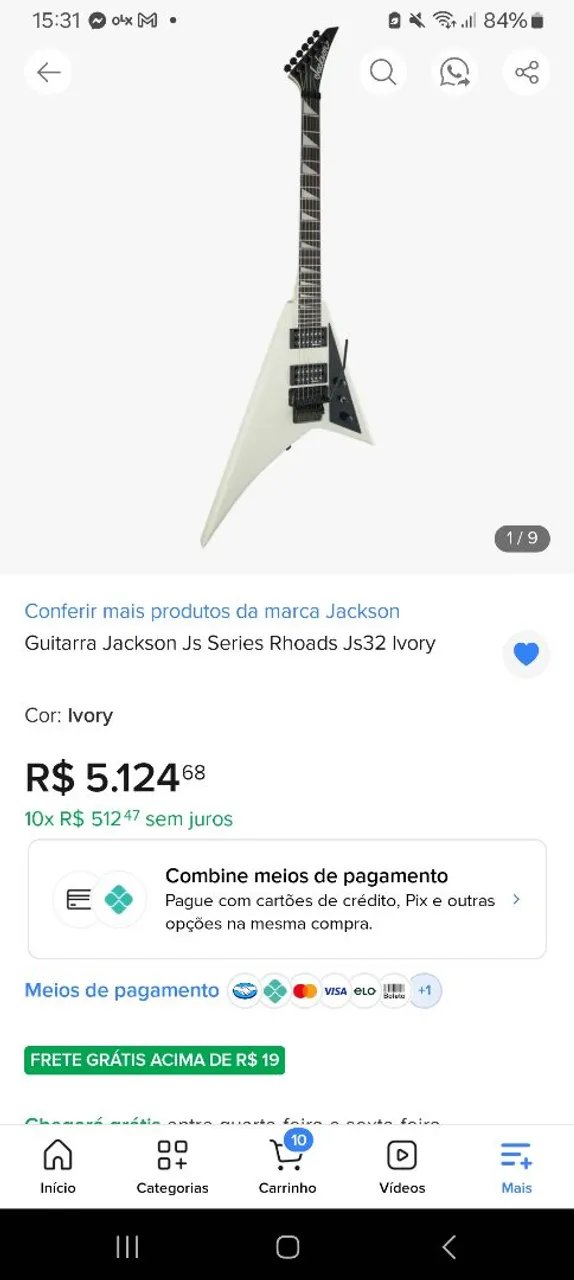This screenshot has width=574, height=1280.
Task: Open the share icon
Action: click(527, 72)
